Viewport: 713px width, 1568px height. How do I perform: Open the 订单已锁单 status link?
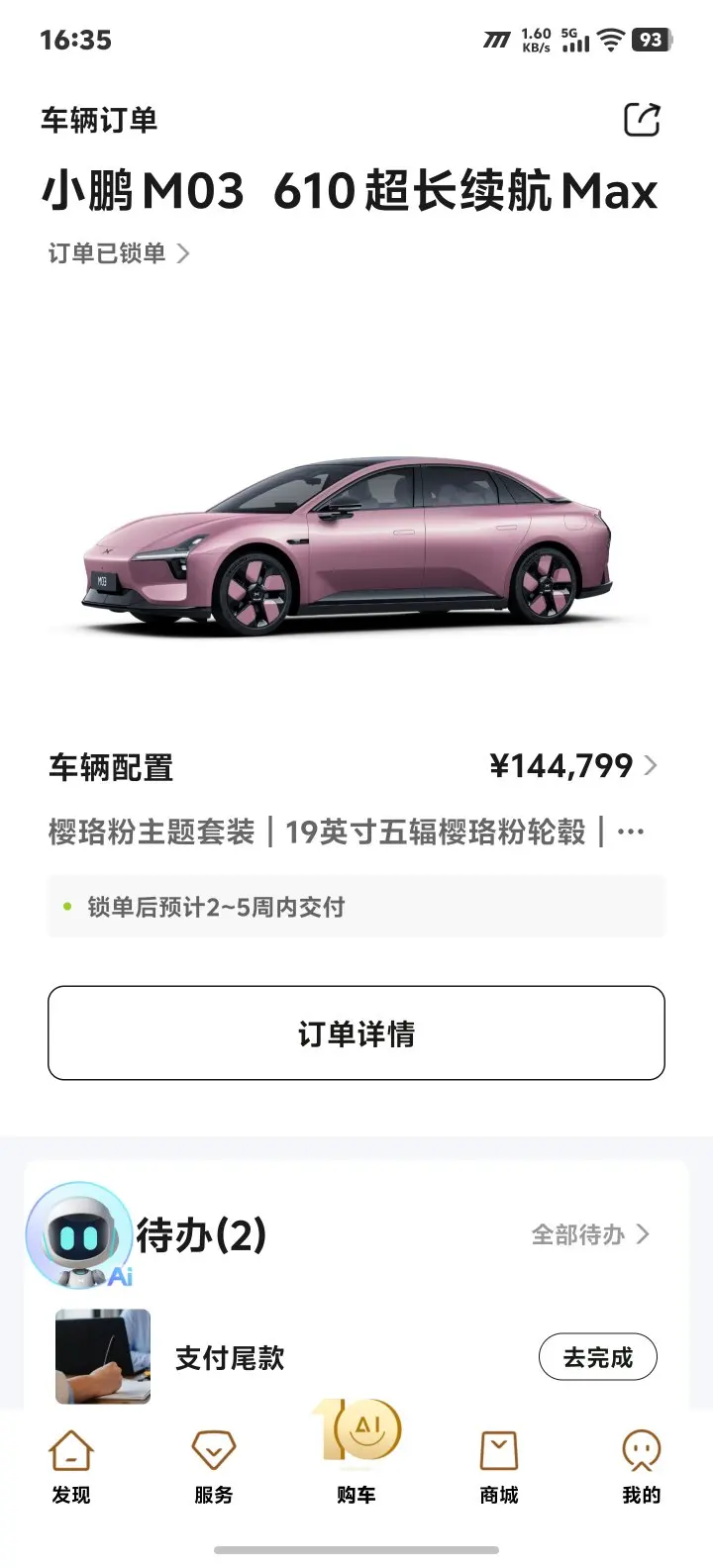[x=119, y=253]
